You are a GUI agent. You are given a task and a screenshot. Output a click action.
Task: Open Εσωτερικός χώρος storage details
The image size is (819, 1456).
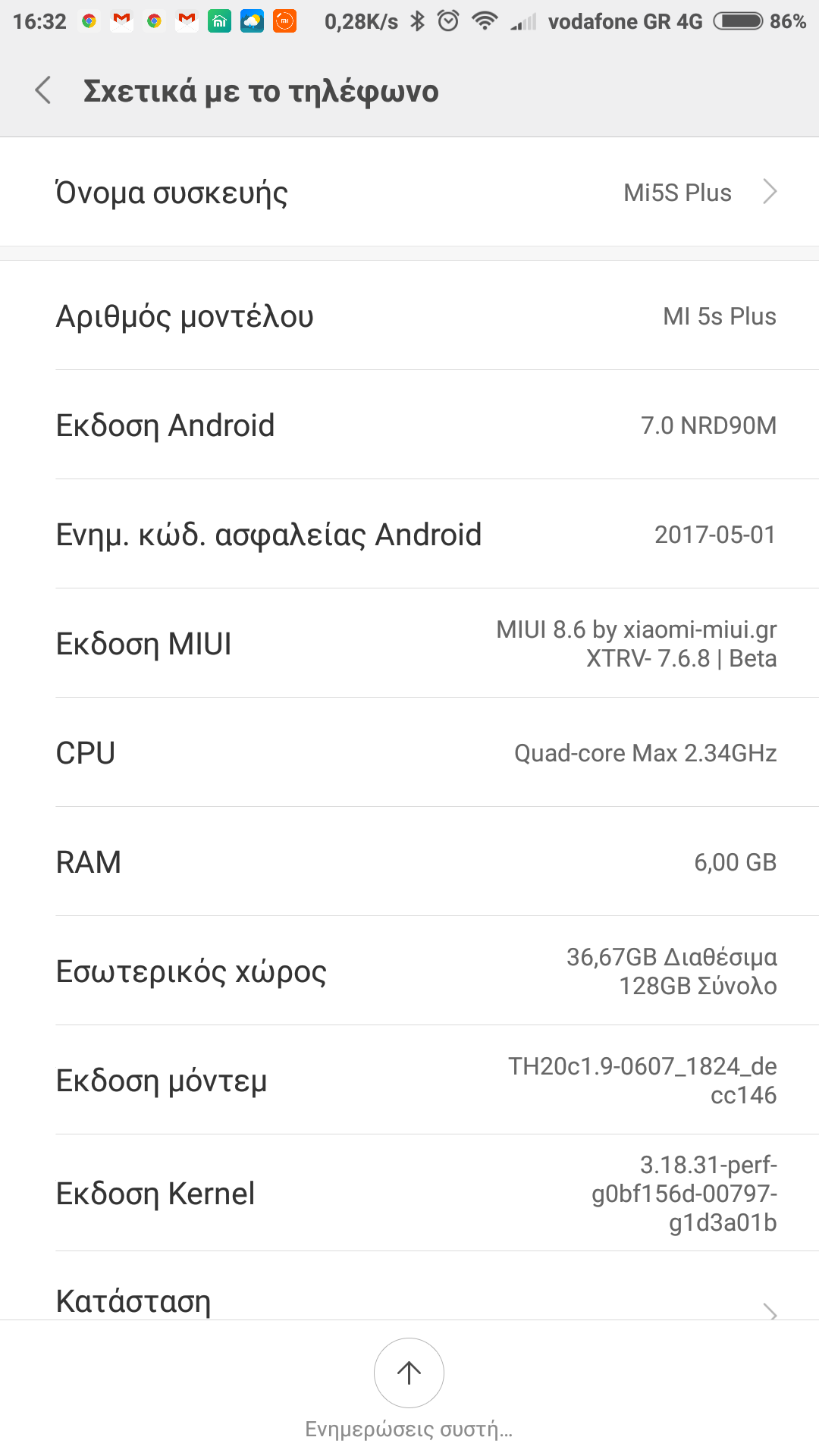409,971
